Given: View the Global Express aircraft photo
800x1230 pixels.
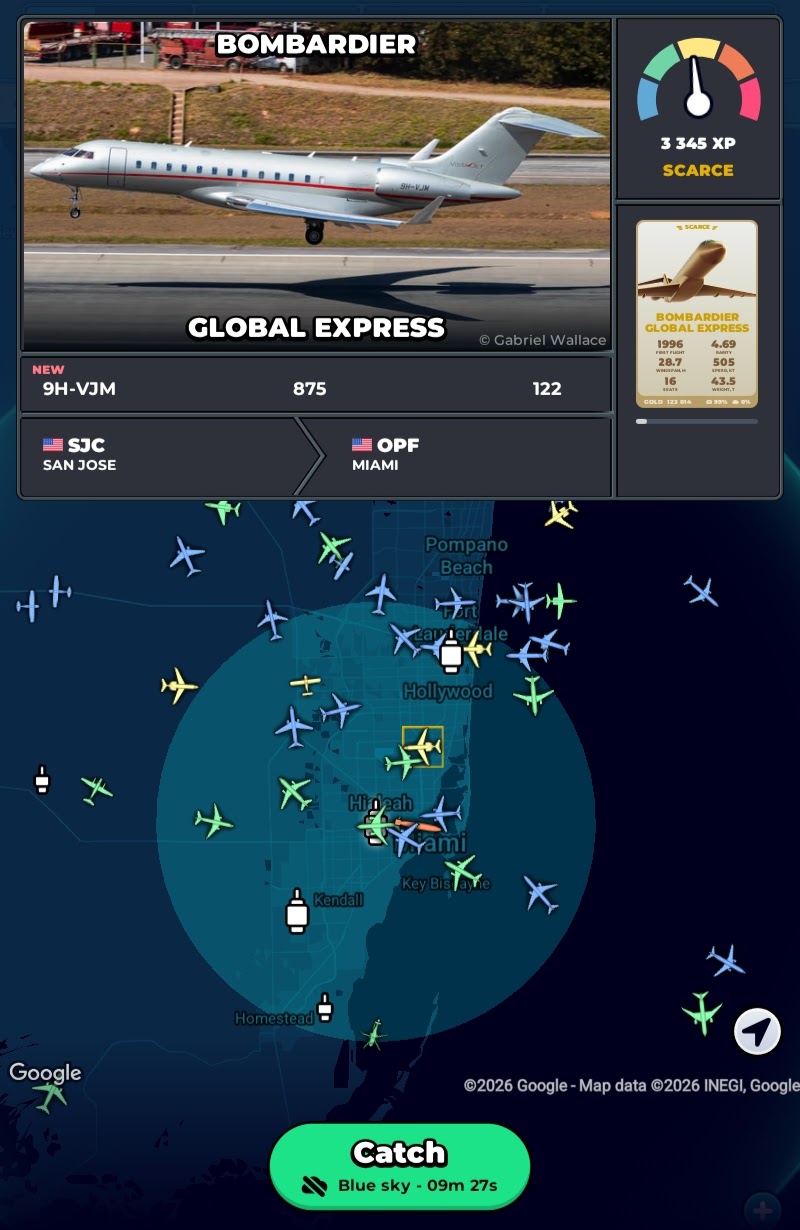Looking at the screenshot, I should [316, 186].
